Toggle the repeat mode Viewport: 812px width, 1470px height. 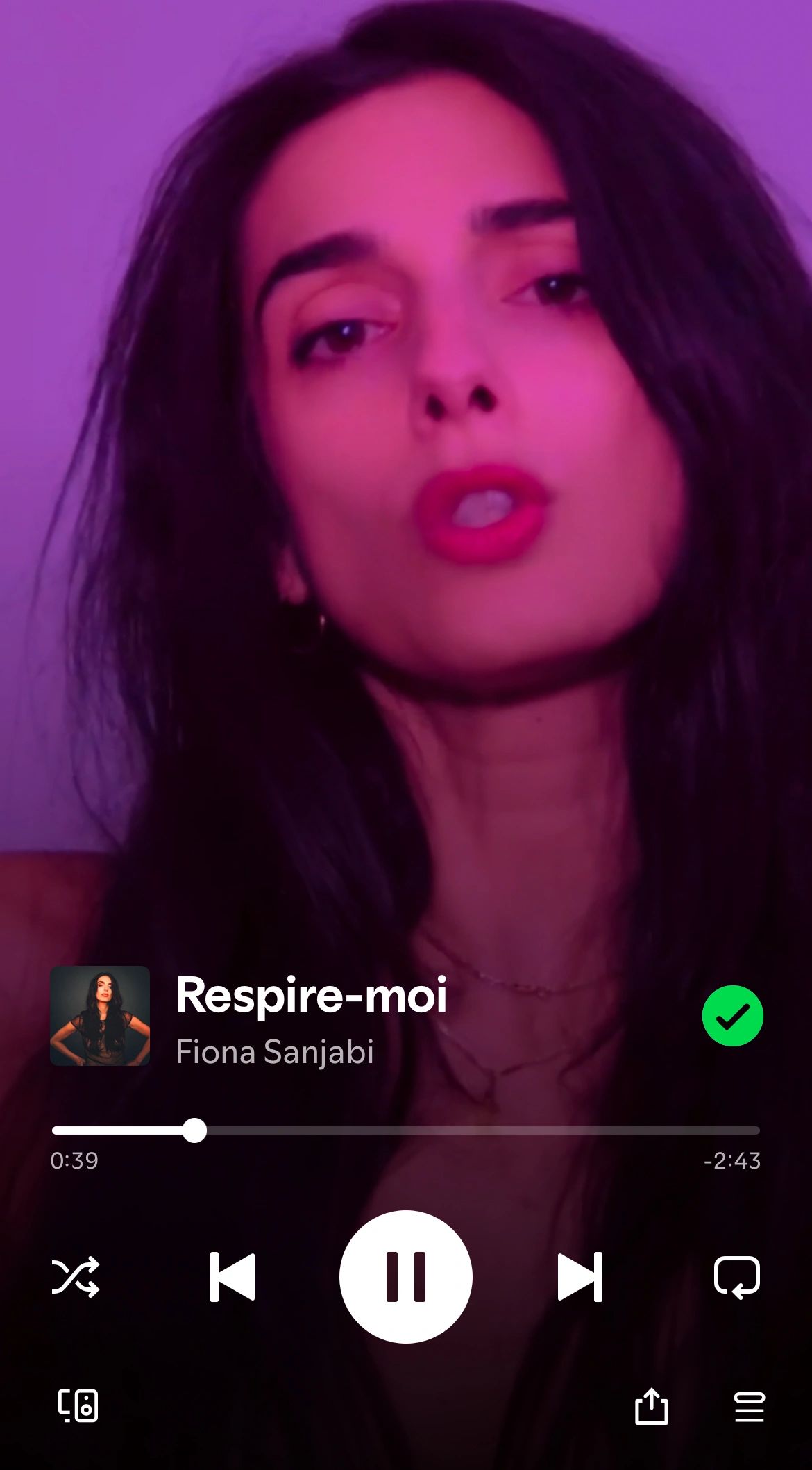[x=736, y=1276]
